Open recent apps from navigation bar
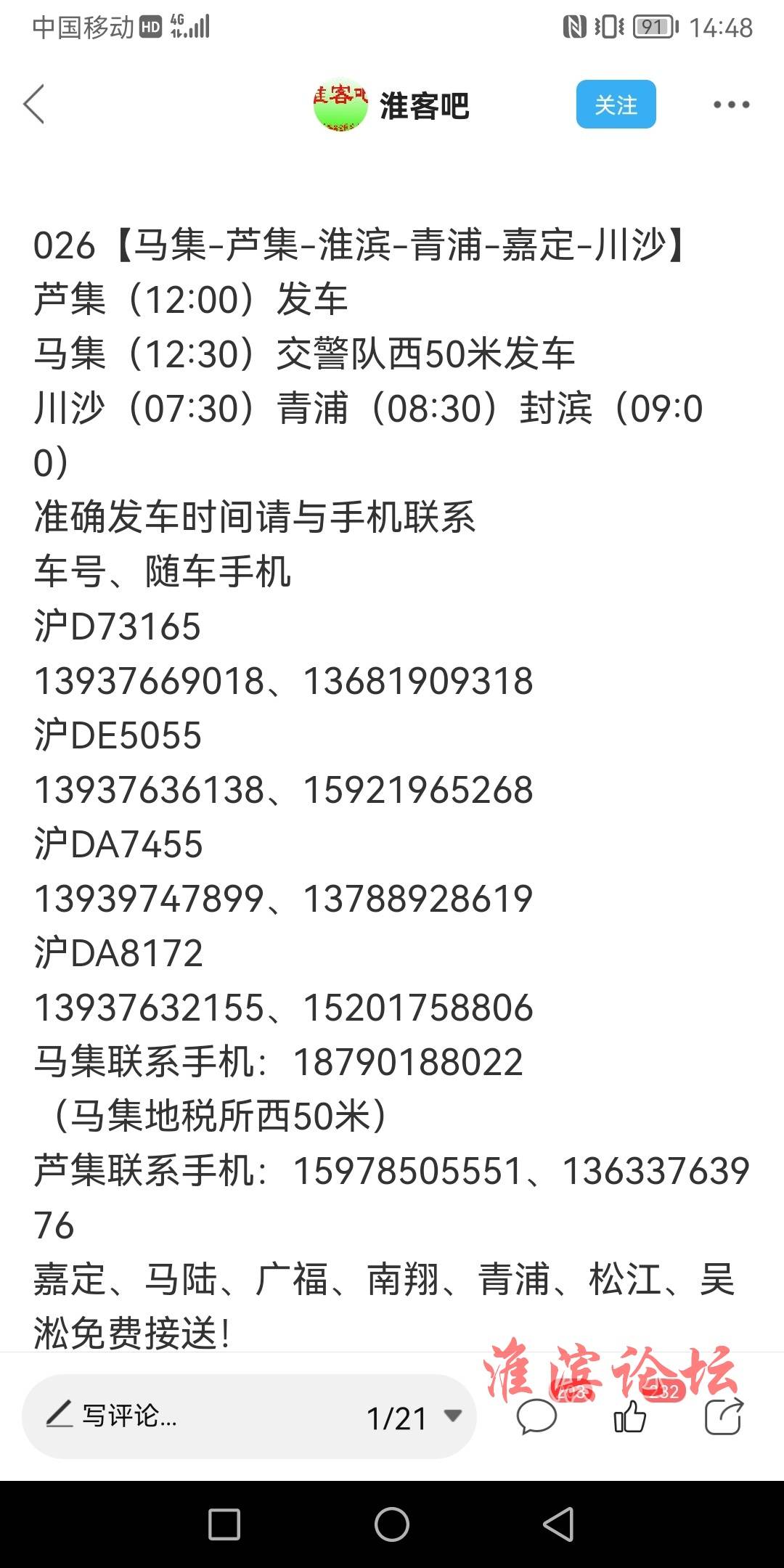The image size is (784, 1568). (x=224, y=1524)
